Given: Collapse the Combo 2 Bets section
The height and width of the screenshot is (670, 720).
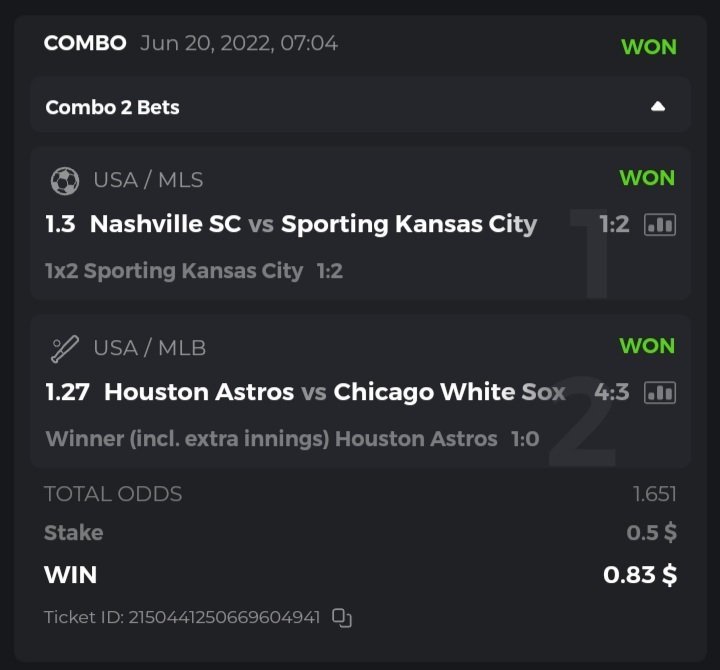Looking at the screenshot, I should (657, 106).
